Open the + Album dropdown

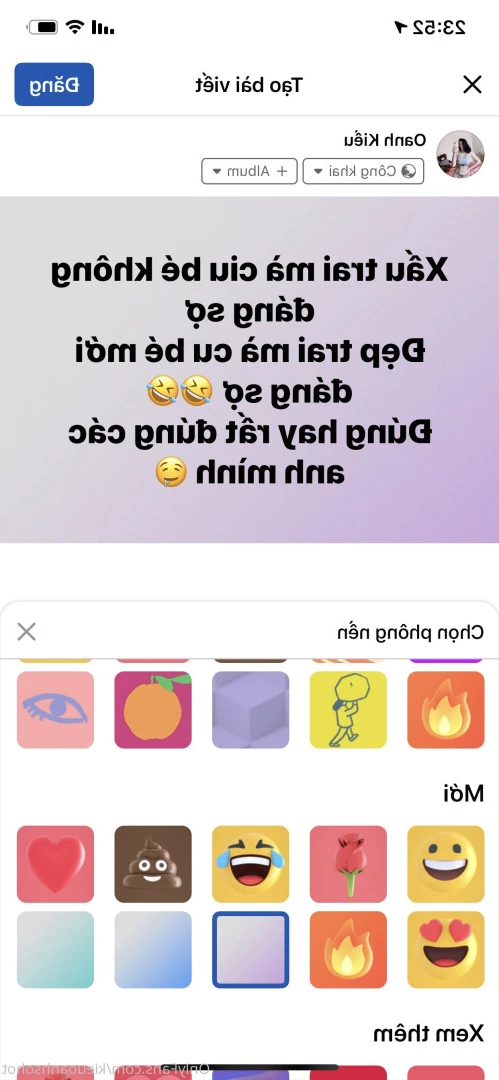pos(250,171)
